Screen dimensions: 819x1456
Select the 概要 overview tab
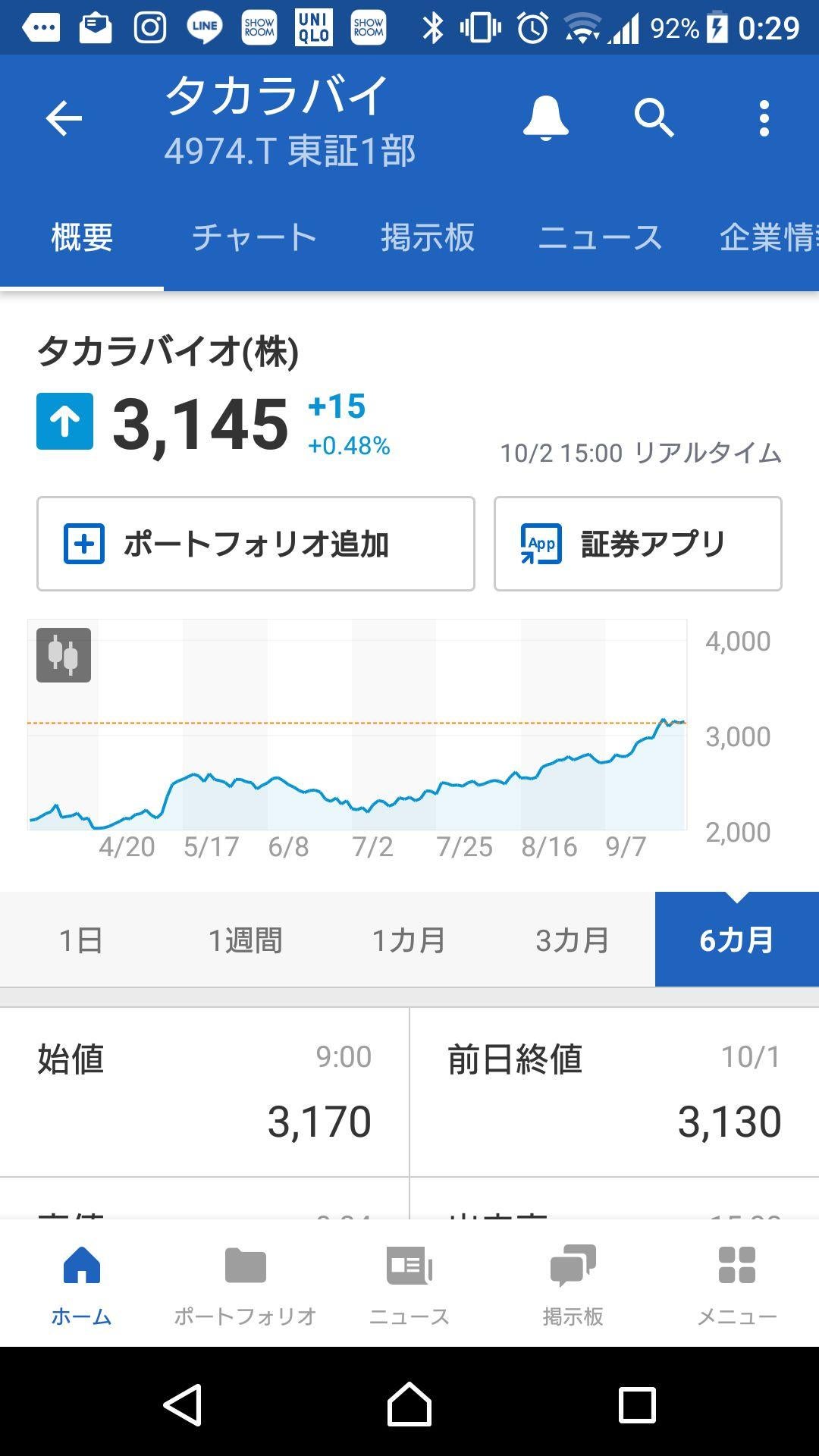(x=80, y=237)
